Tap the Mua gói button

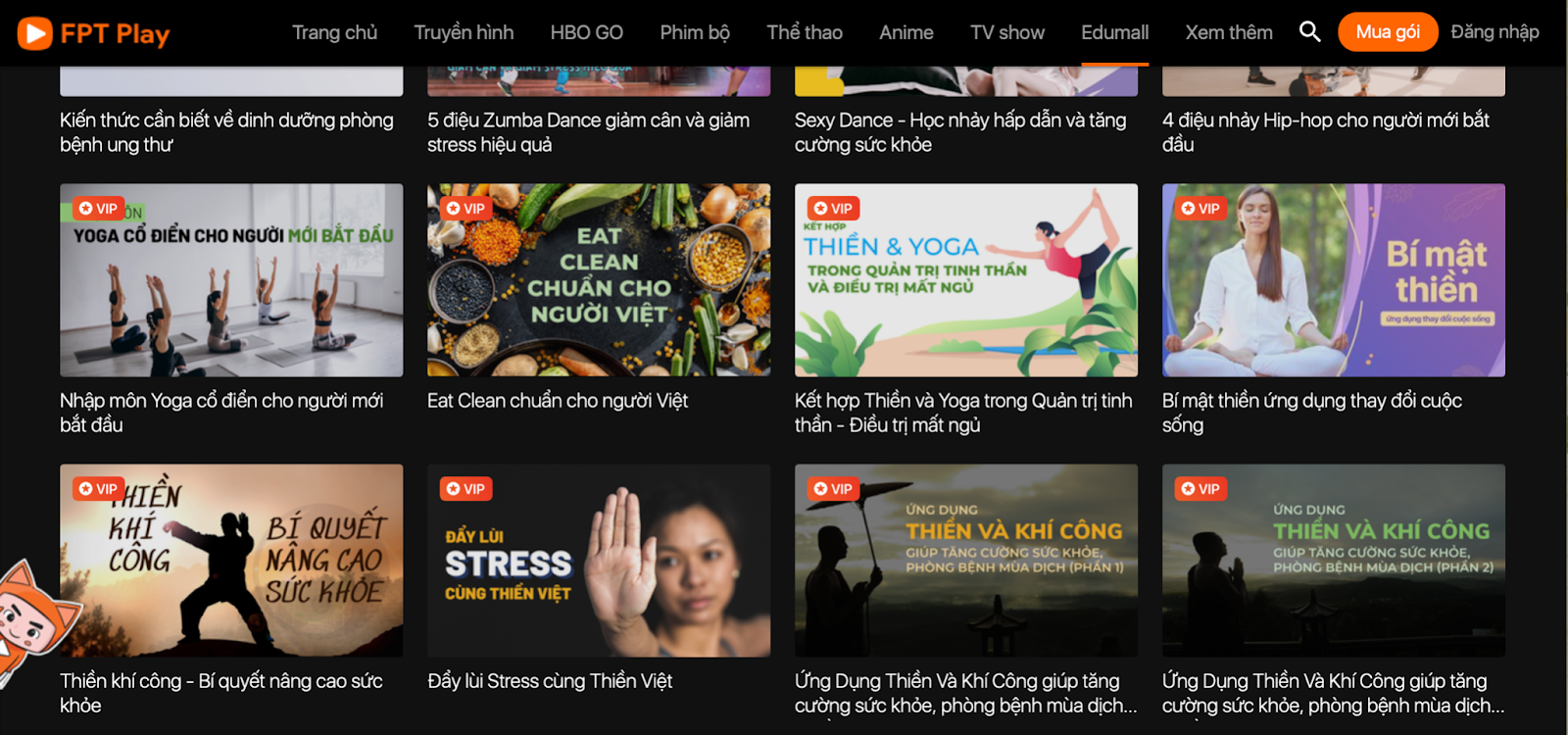1387,32
